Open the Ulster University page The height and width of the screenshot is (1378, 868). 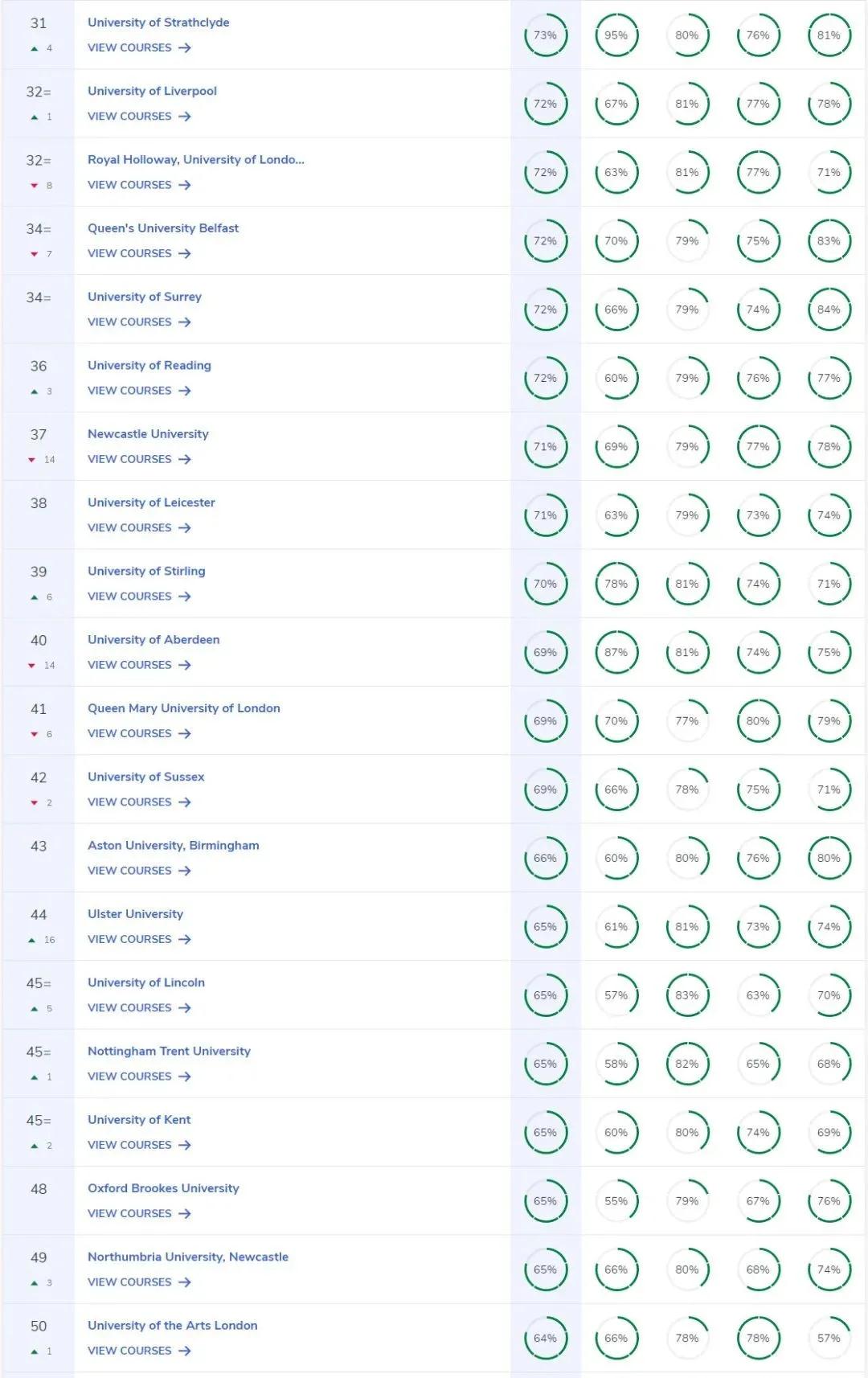pos(135,914)
